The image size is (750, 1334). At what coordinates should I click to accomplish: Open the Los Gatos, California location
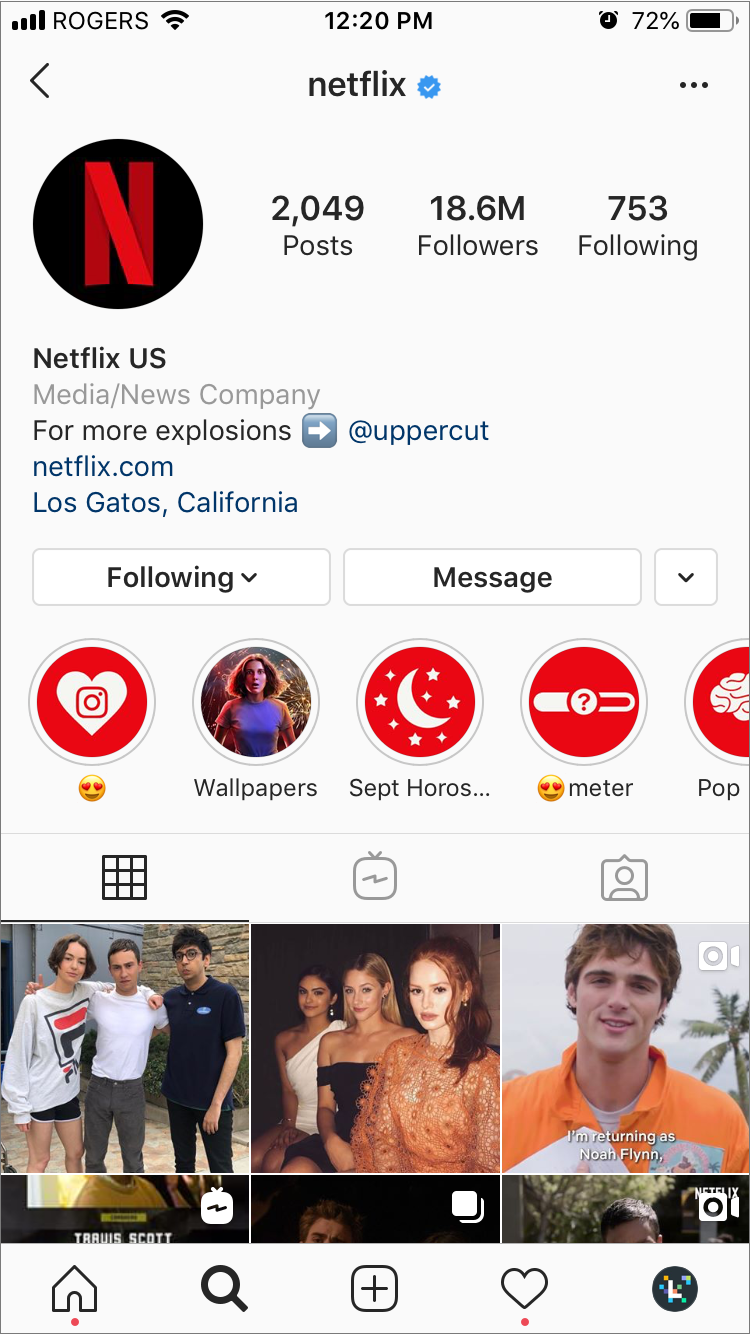(165, 502)
